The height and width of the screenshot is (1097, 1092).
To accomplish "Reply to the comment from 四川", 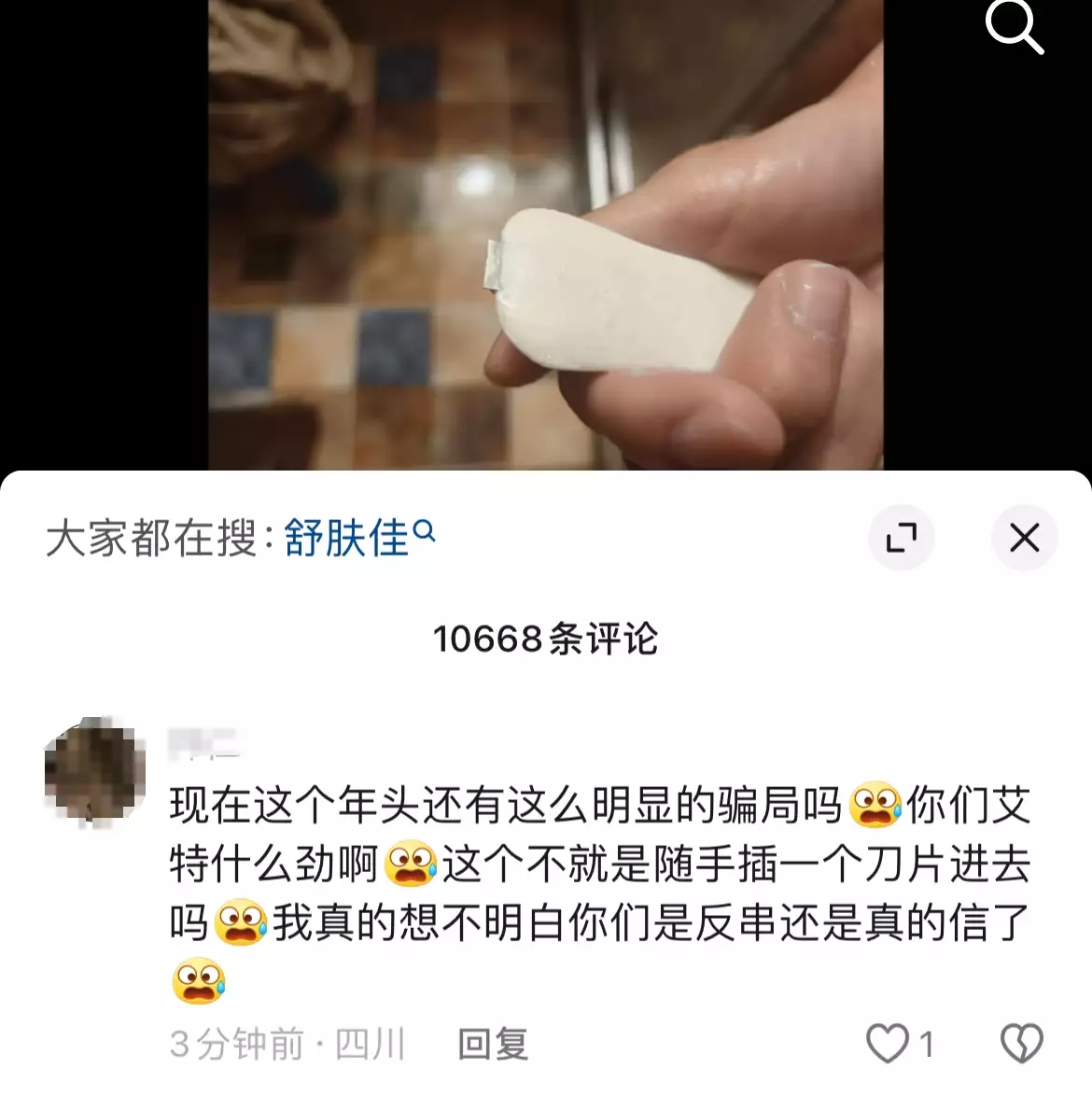I will 493,1044.
